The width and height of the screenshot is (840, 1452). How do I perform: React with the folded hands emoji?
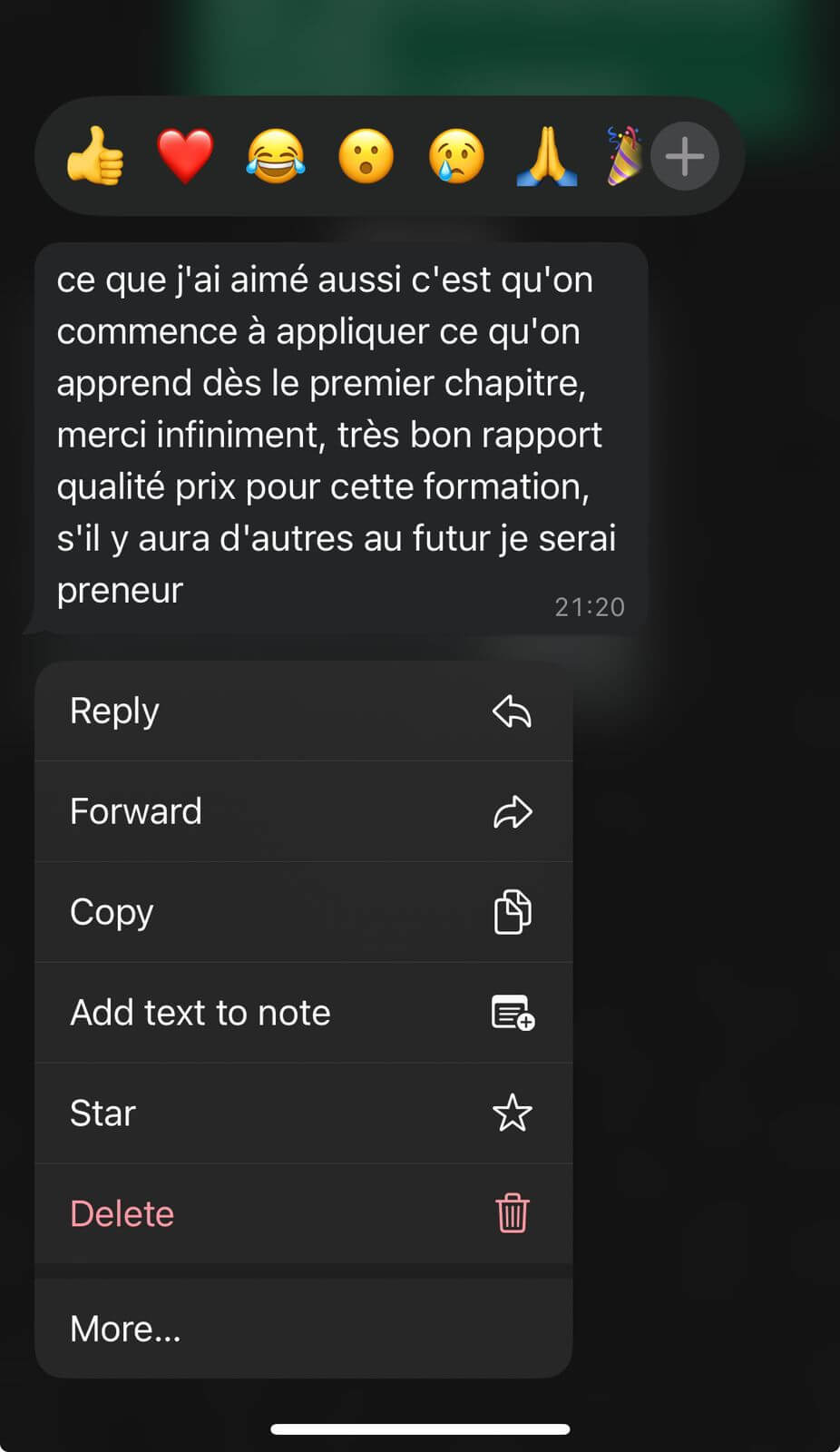click(546, 156)
